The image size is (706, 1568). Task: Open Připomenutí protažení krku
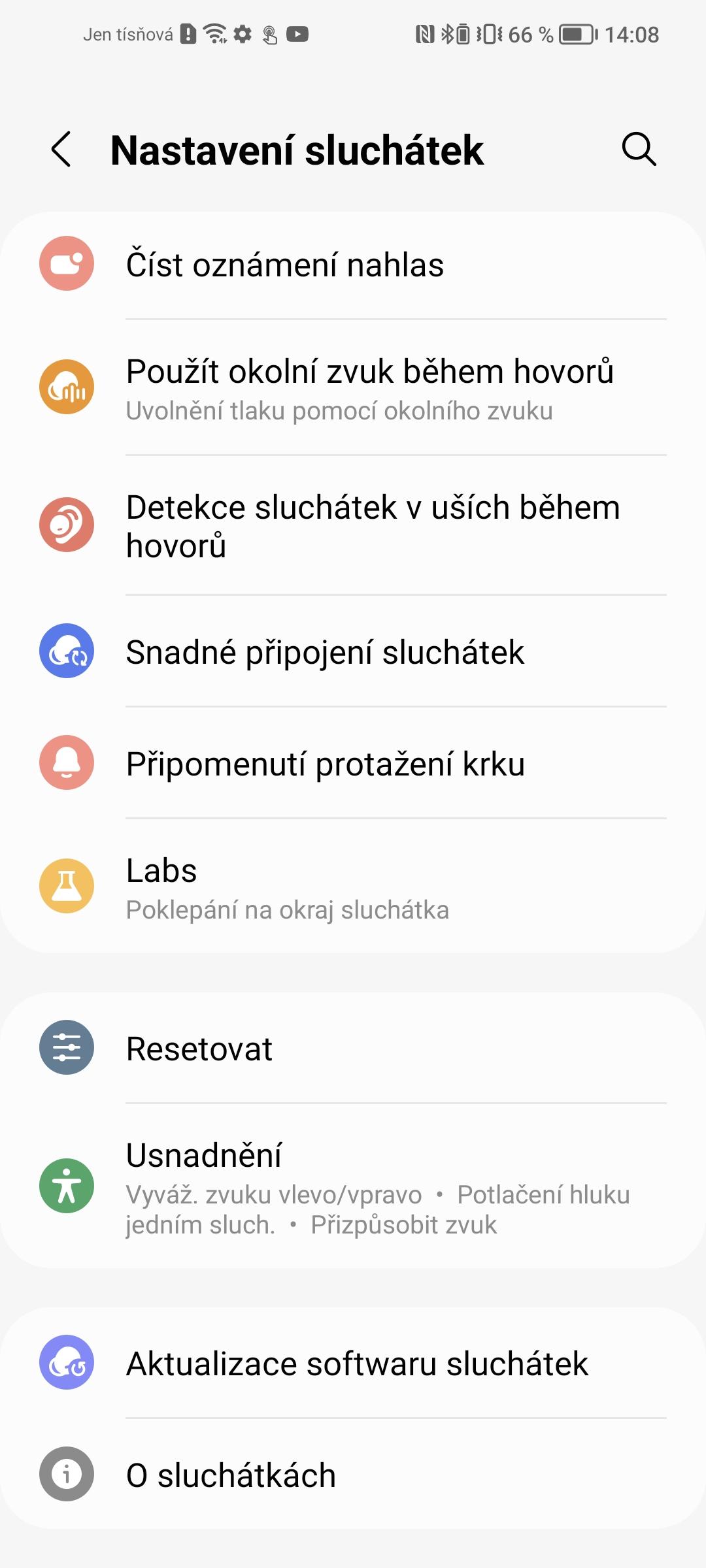tap(353, 762)
